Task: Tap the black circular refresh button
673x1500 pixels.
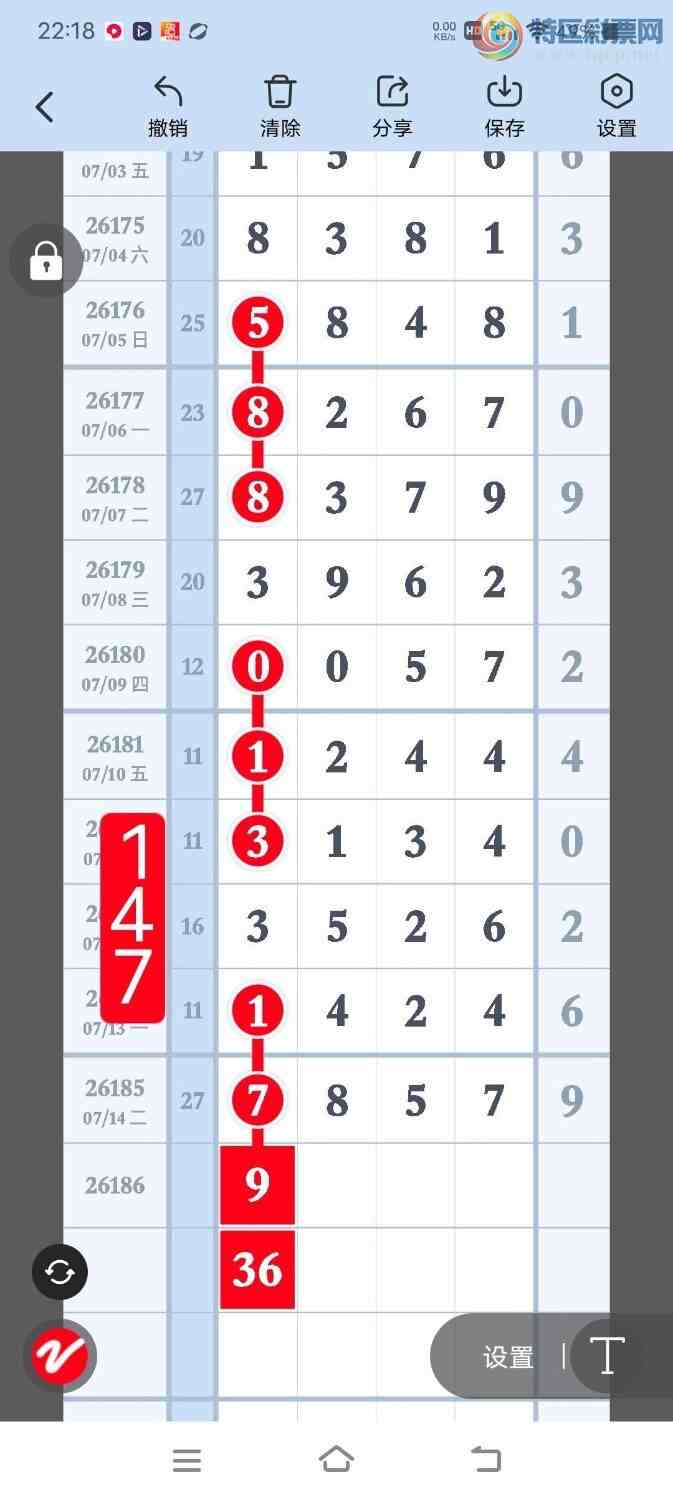Action: pos(60,1272)
